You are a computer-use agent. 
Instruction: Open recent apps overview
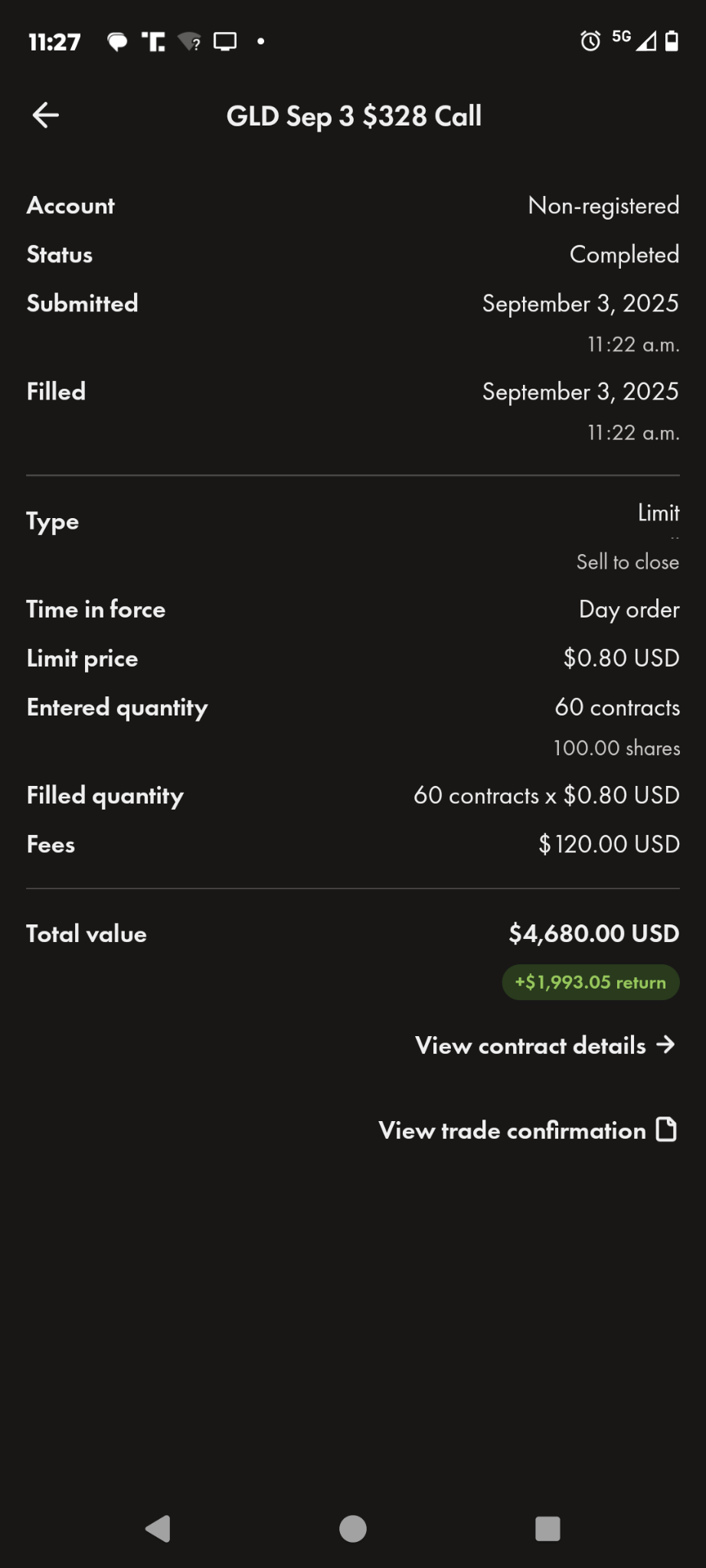click(x=547, y=1528)
